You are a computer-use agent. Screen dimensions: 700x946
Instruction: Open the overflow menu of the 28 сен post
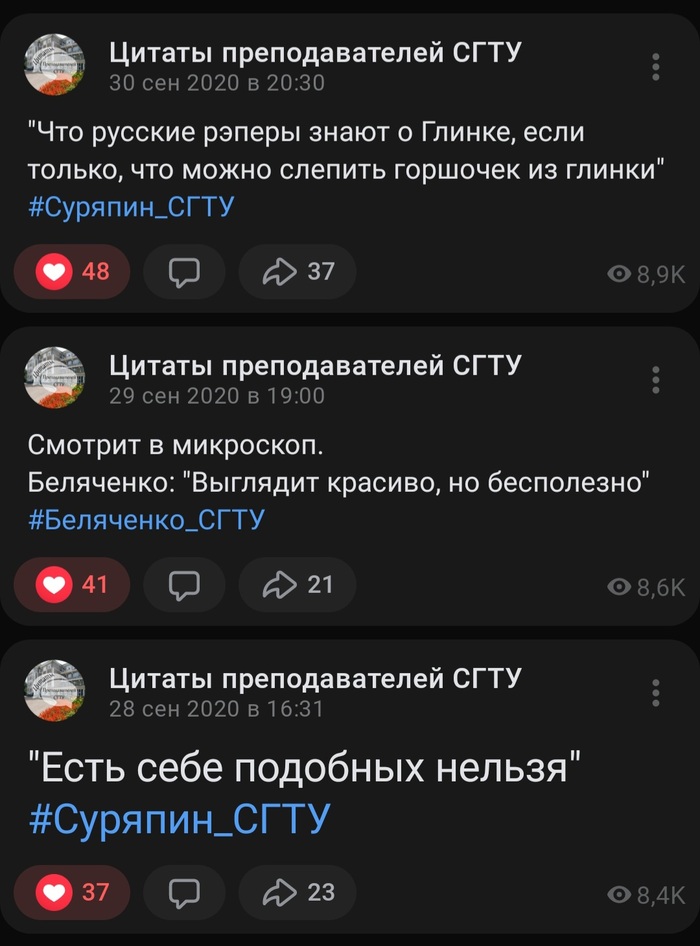[656, 692]
